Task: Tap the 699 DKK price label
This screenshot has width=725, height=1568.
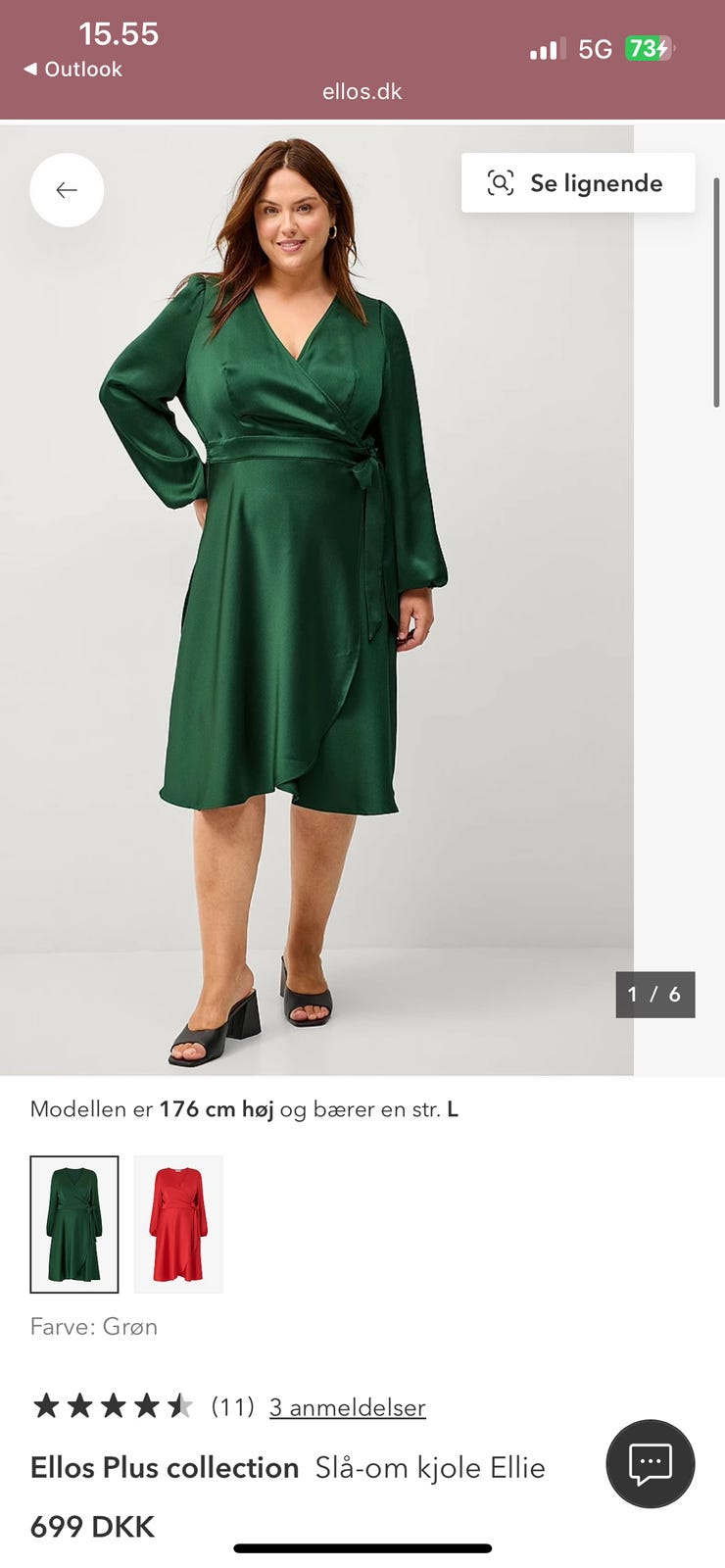Action: (x=91, y=1527)
